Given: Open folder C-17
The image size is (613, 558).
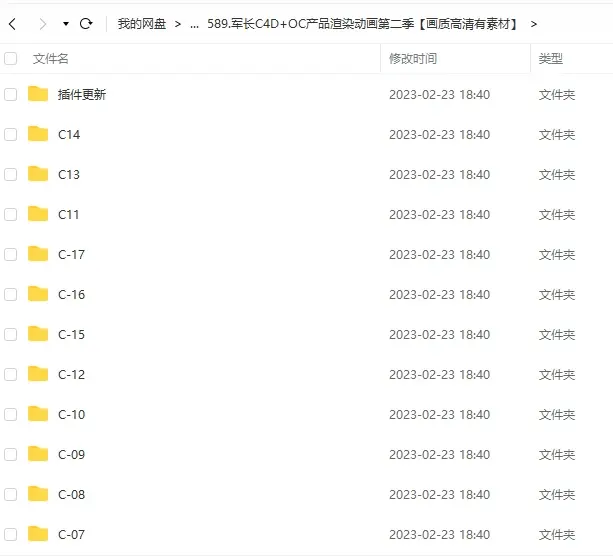Looking at the screenshot, I should 71,254.
